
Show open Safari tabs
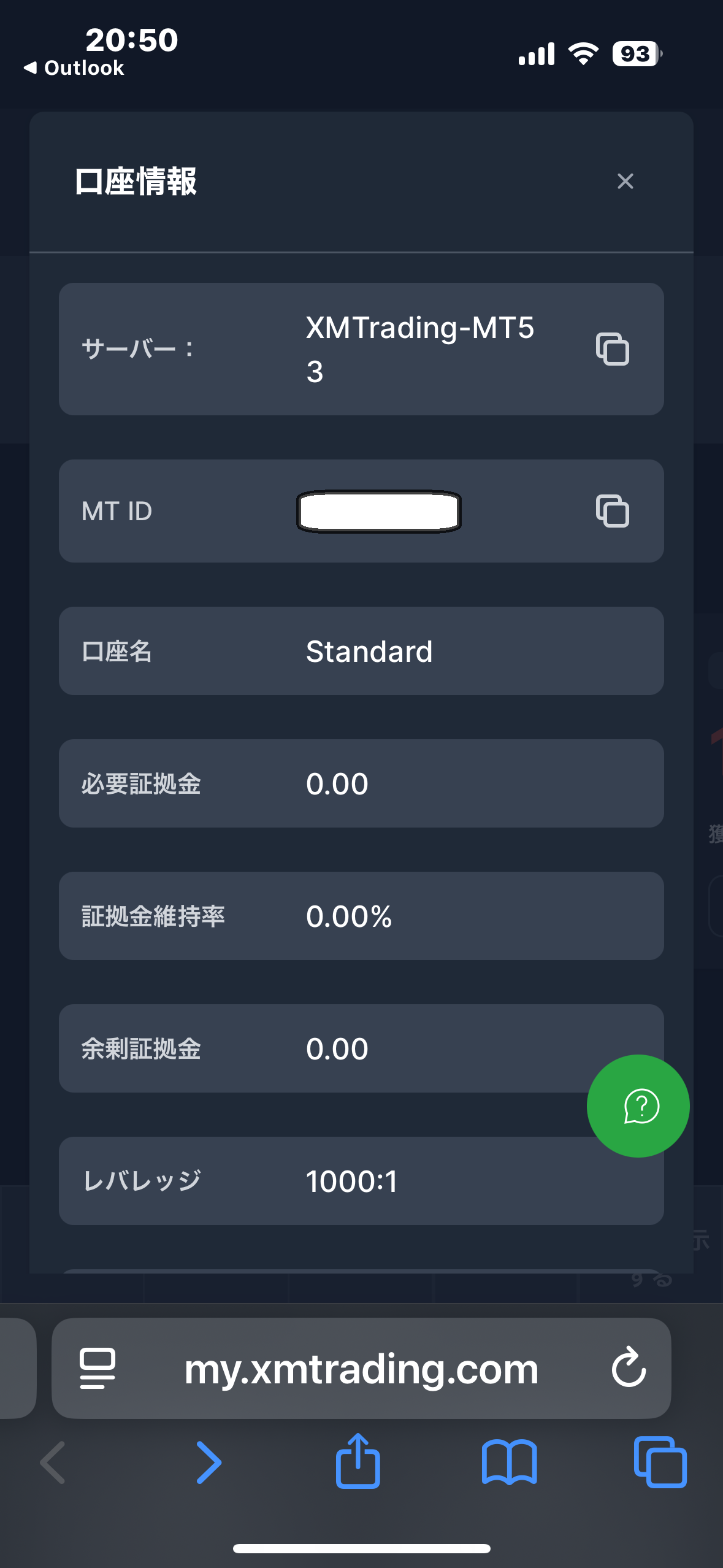click(660, 1462)
